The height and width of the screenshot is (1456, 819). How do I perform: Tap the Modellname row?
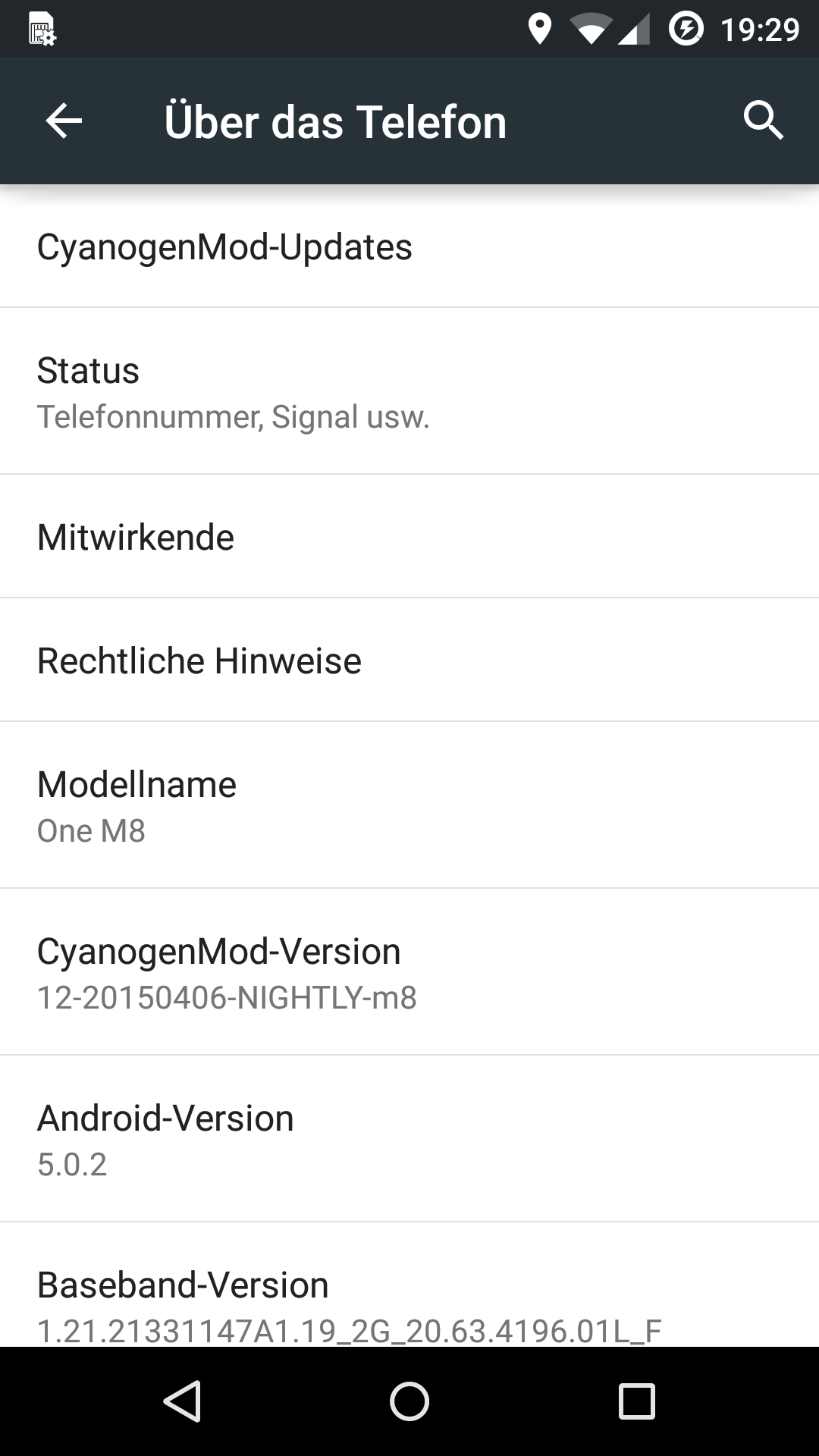coord(409,805)
